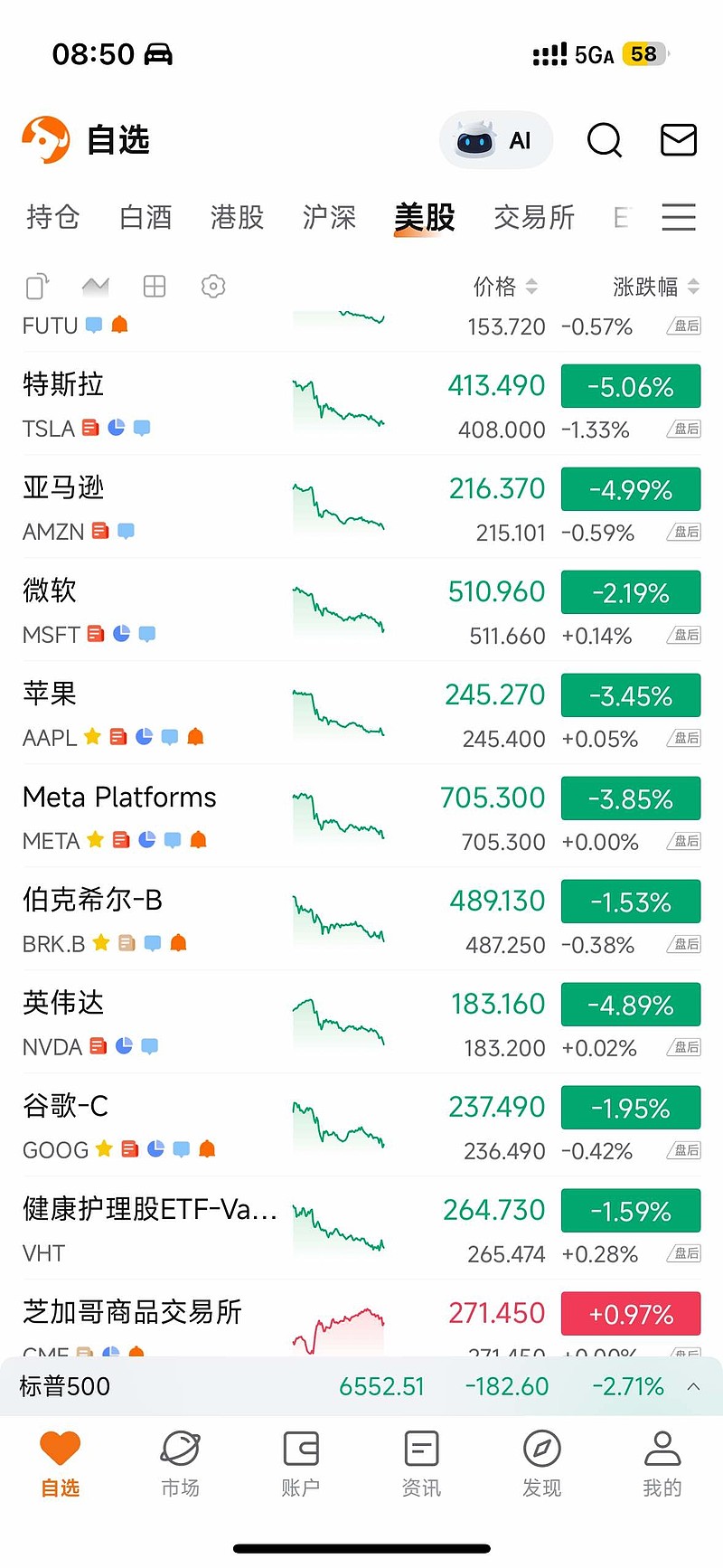Open the messages envelope icon
This screenshot has width=723, height=1568.
[678, 140]
